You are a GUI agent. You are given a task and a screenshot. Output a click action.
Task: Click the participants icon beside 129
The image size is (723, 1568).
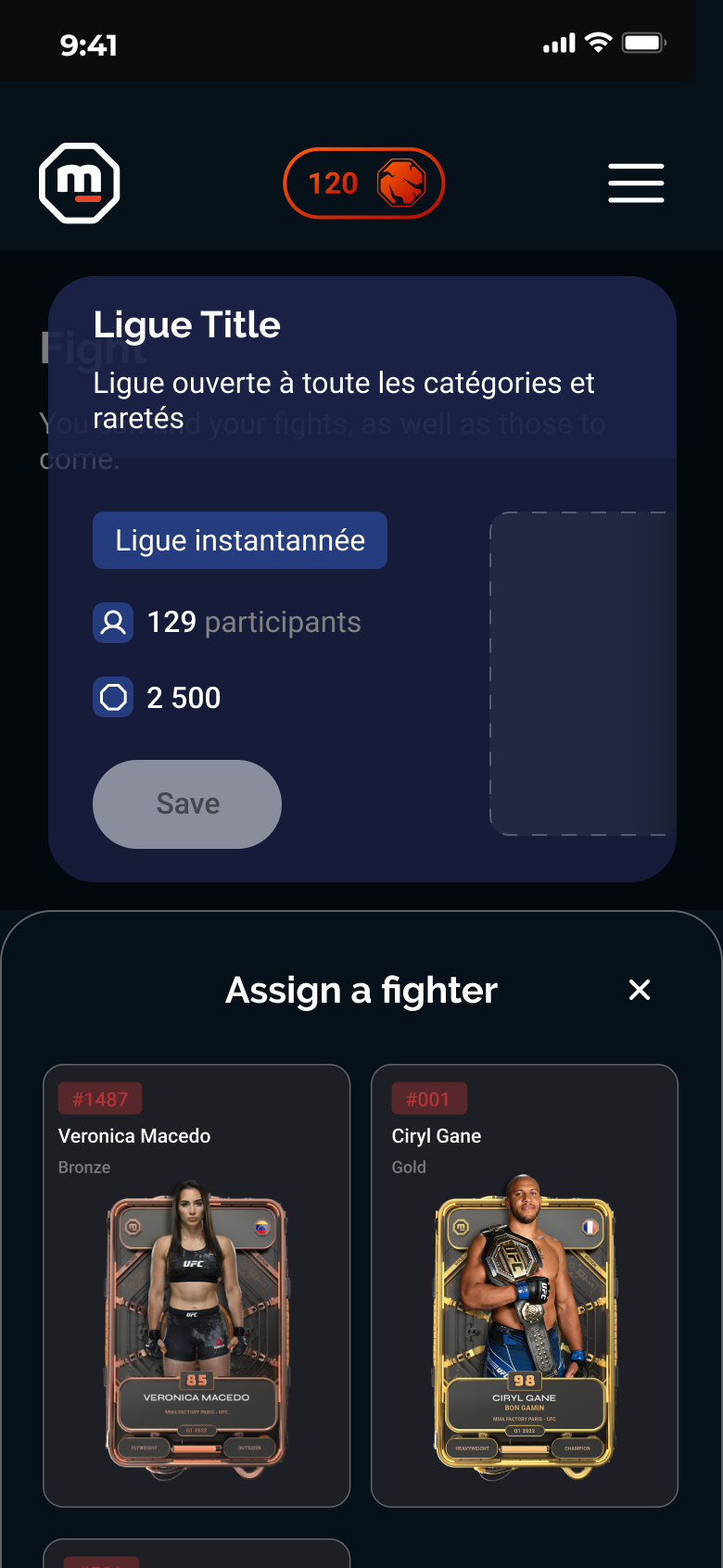[112, 623]
